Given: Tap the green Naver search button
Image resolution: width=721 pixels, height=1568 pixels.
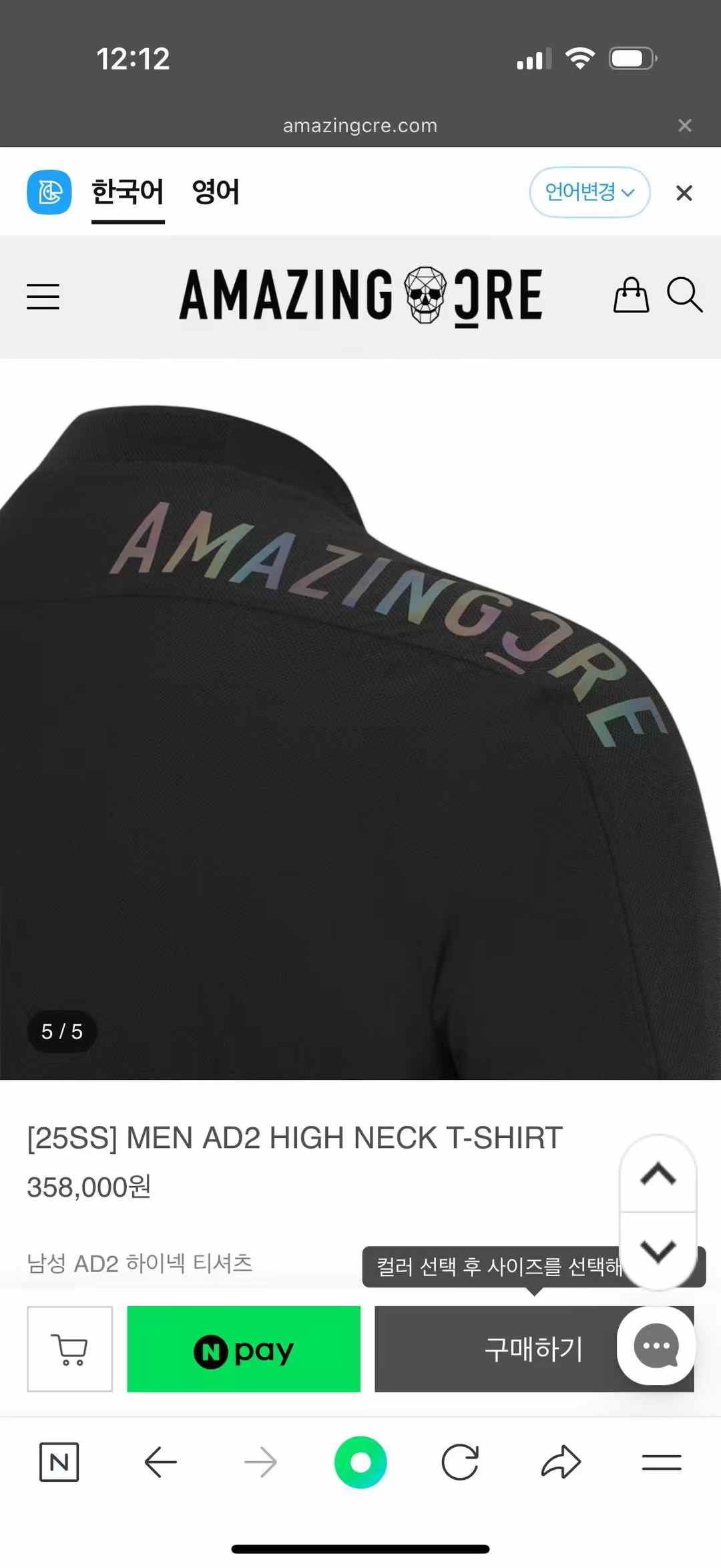Looking at the screenshot, I should point(360,1462).
